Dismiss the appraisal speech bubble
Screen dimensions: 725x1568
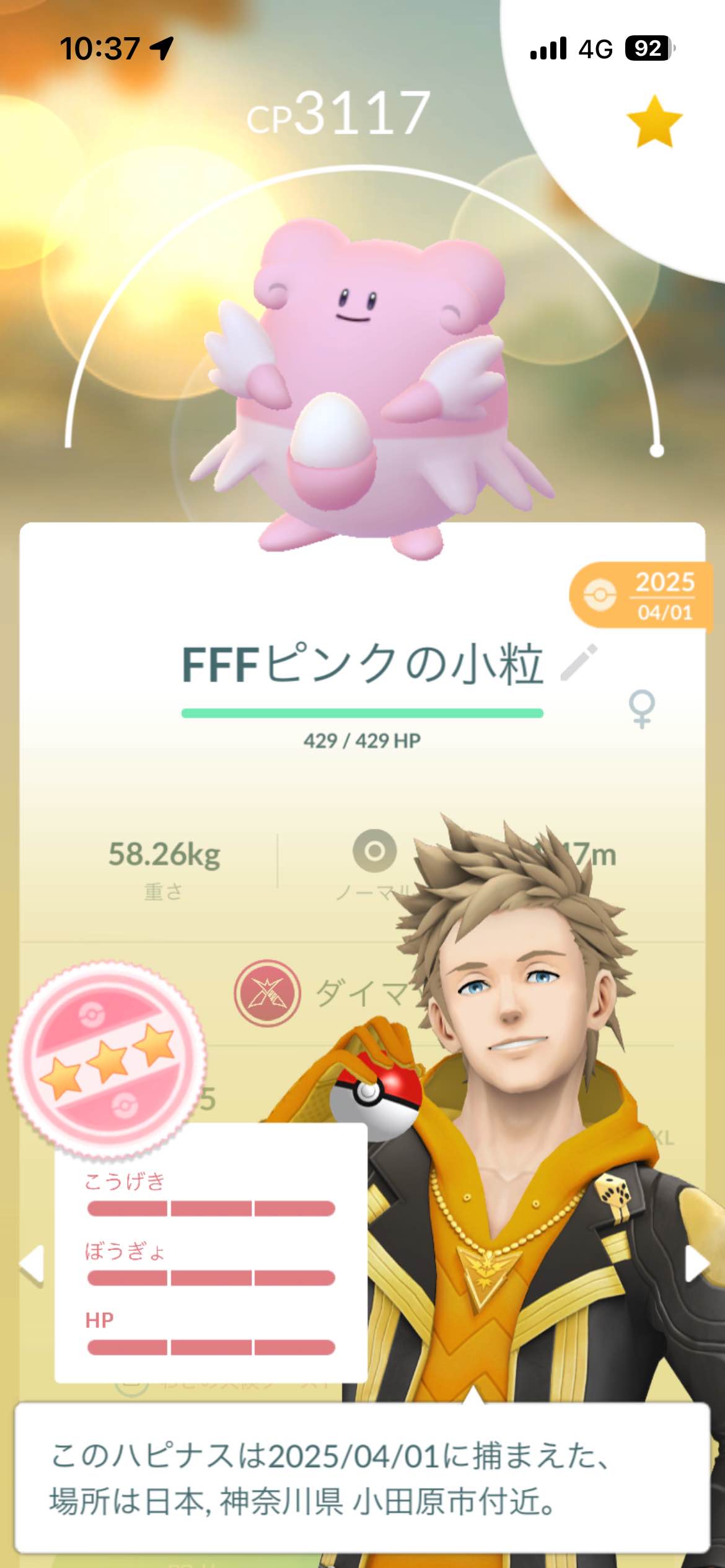point(362,1476)
